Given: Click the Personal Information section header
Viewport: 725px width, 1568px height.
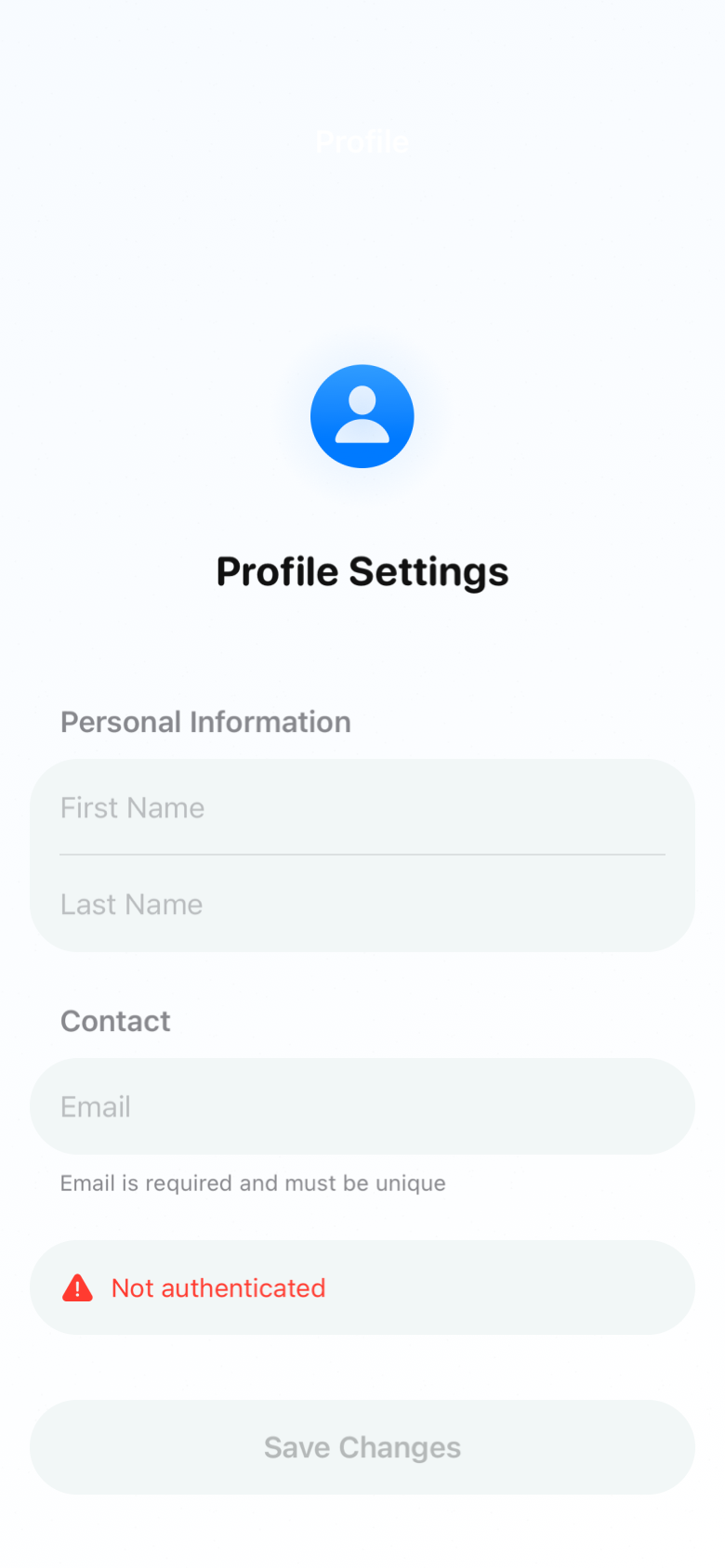Looking at the screenshot, I should coord(205,722).
